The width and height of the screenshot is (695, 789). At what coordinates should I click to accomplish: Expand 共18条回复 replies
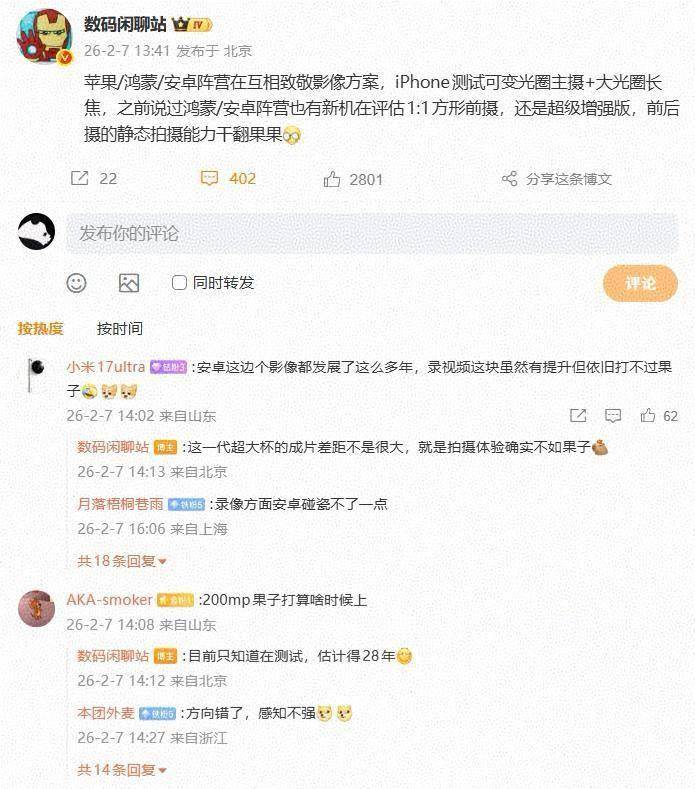pyautogui.click(x=122, y=561)
